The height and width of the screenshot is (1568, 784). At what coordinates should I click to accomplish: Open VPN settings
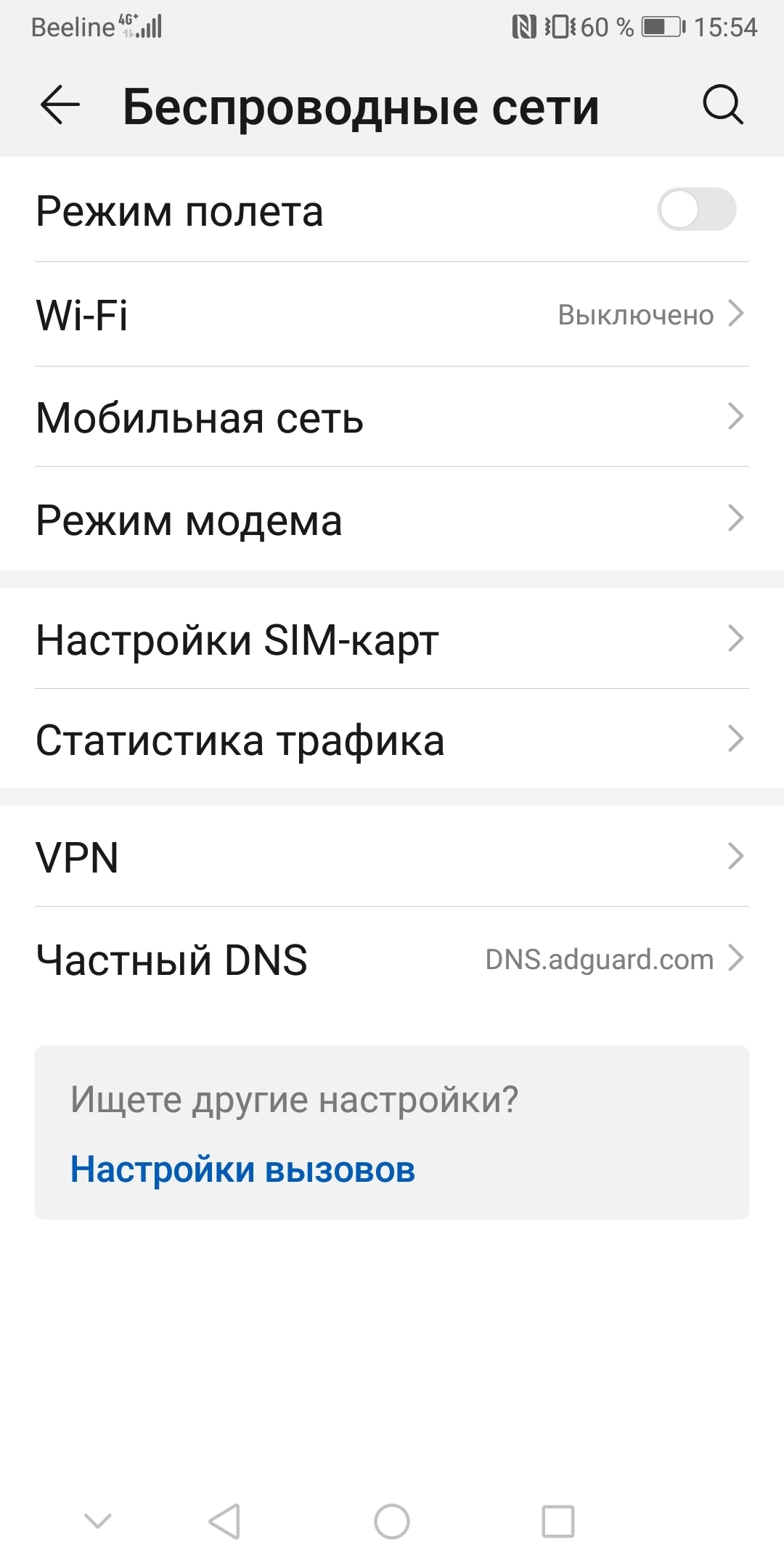pos(392,857)
